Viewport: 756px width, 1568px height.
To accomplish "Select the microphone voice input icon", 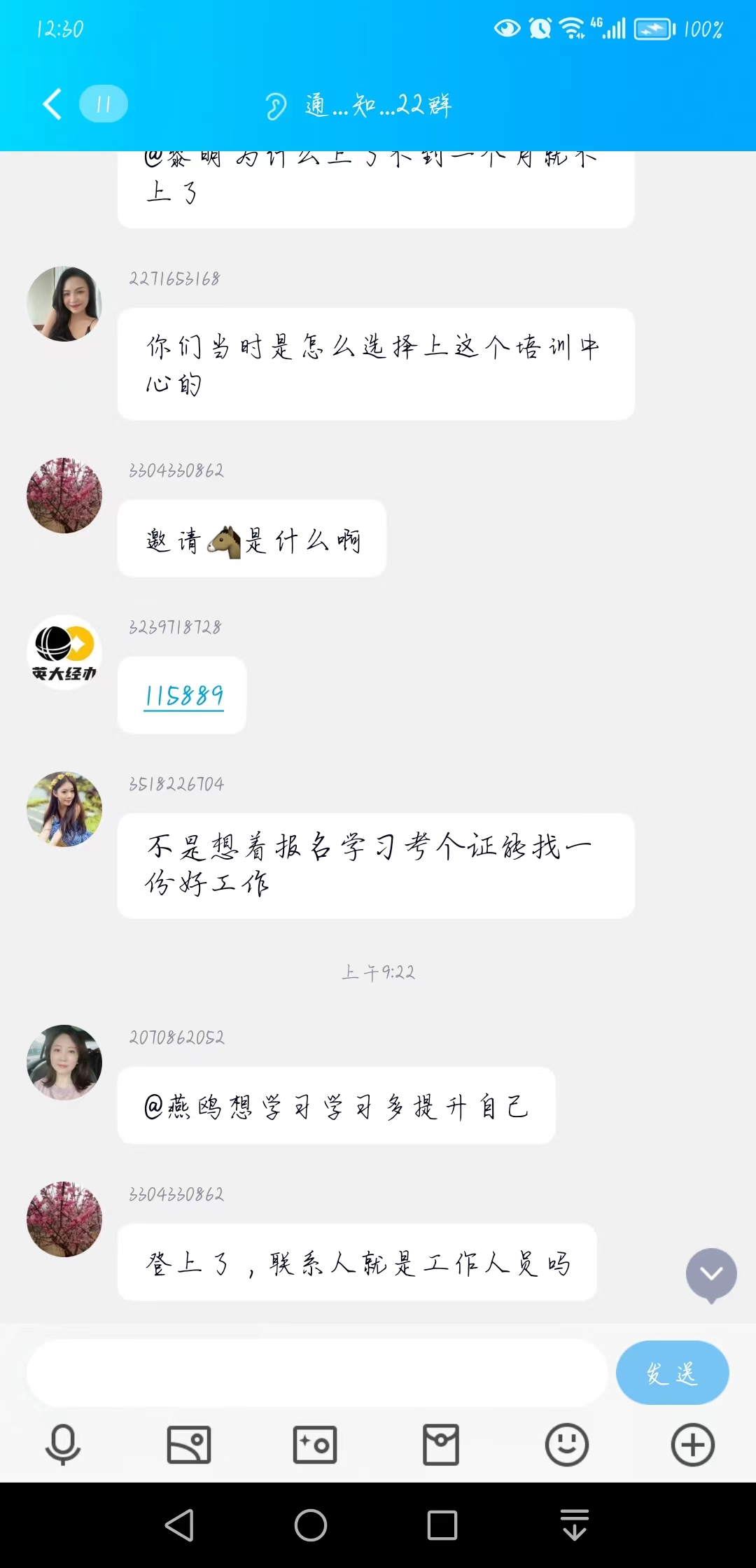I will coord(62,1443).
